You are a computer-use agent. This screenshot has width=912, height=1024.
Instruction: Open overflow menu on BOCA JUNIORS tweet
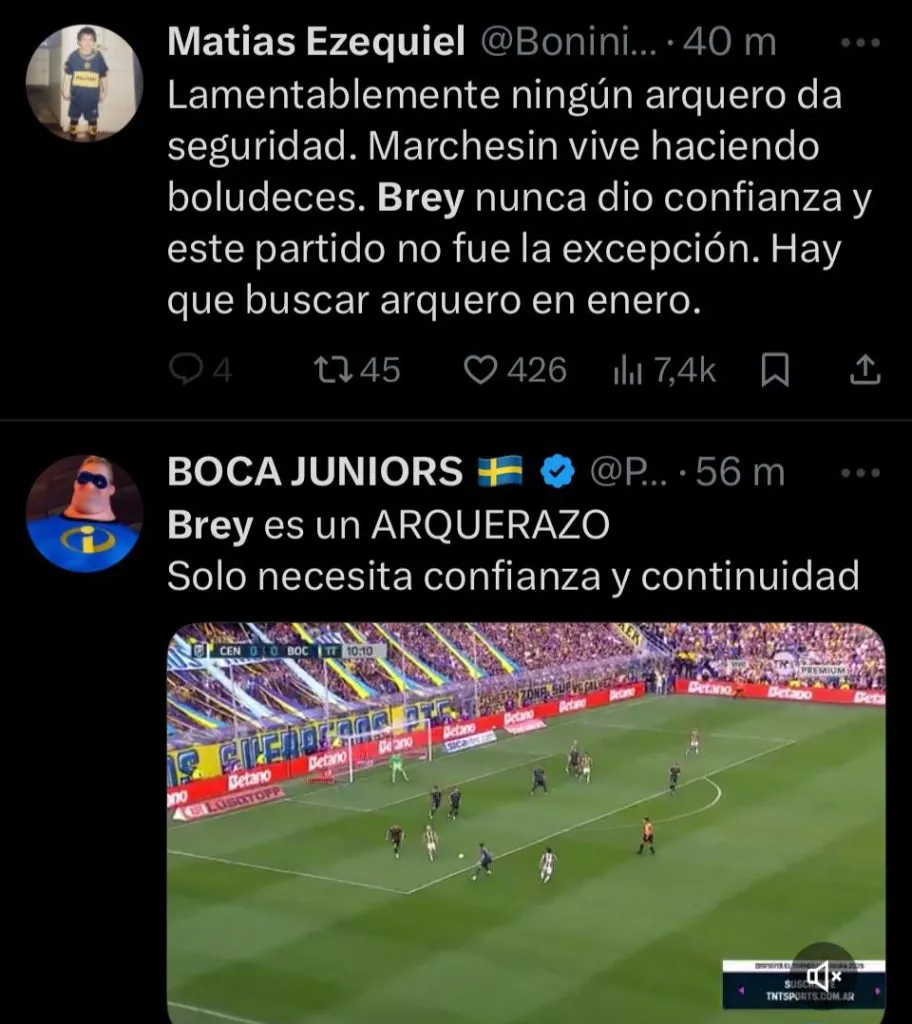[x=859, y=472]
